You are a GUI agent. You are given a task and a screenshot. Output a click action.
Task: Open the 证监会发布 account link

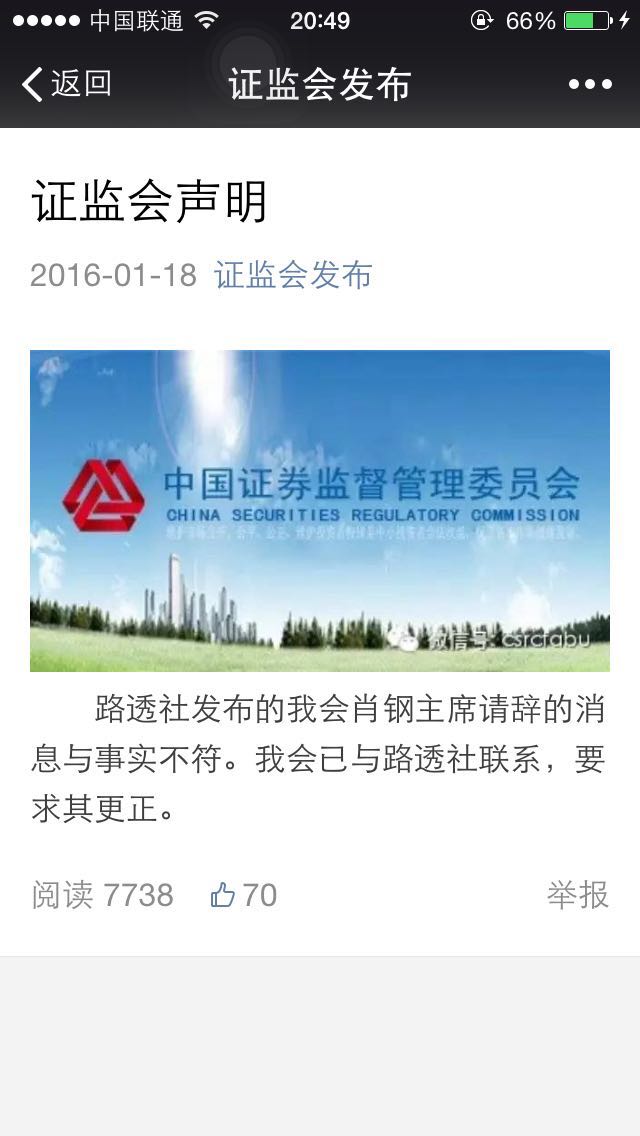pyautogui.click(x=293, y=275)
